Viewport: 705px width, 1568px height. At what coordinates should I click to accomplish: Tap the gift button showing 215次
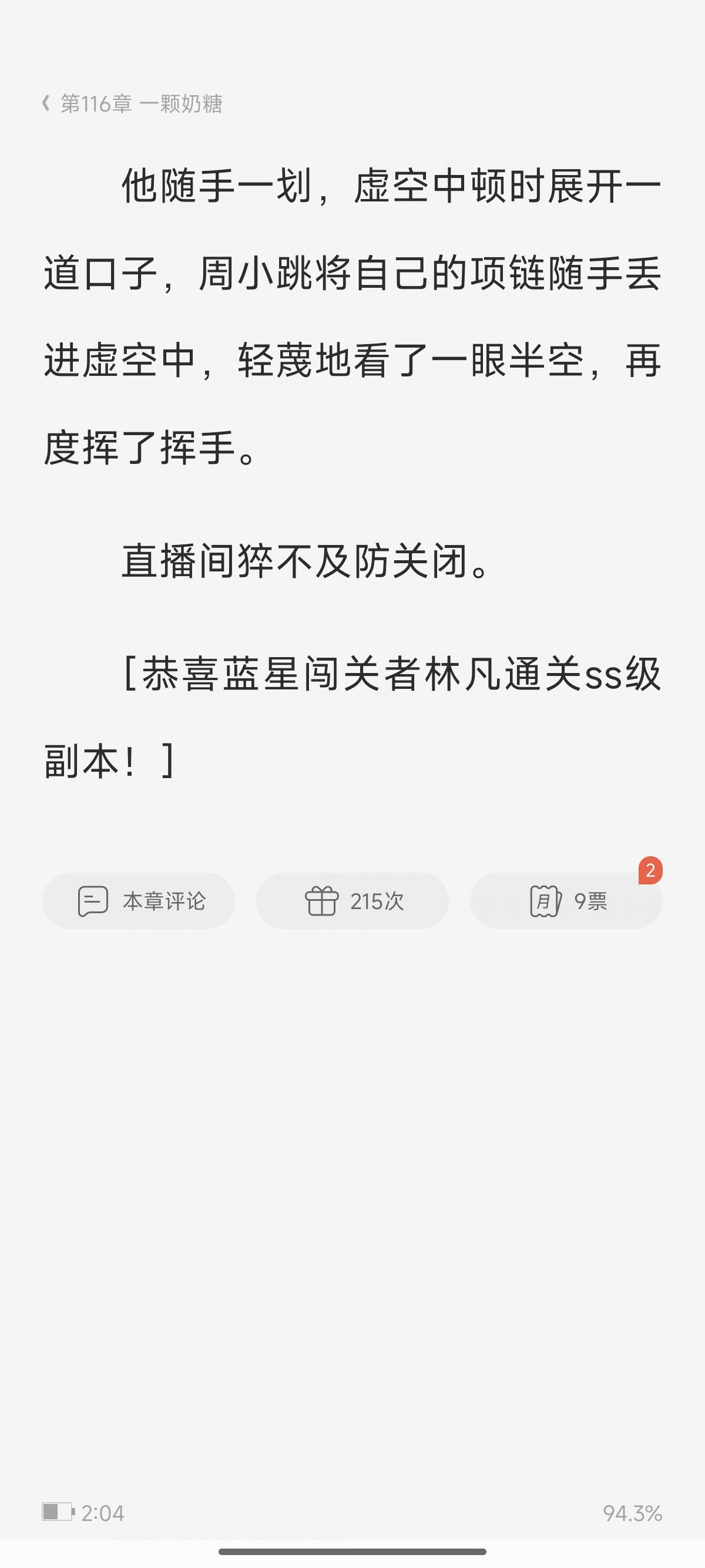click(352, 901)
